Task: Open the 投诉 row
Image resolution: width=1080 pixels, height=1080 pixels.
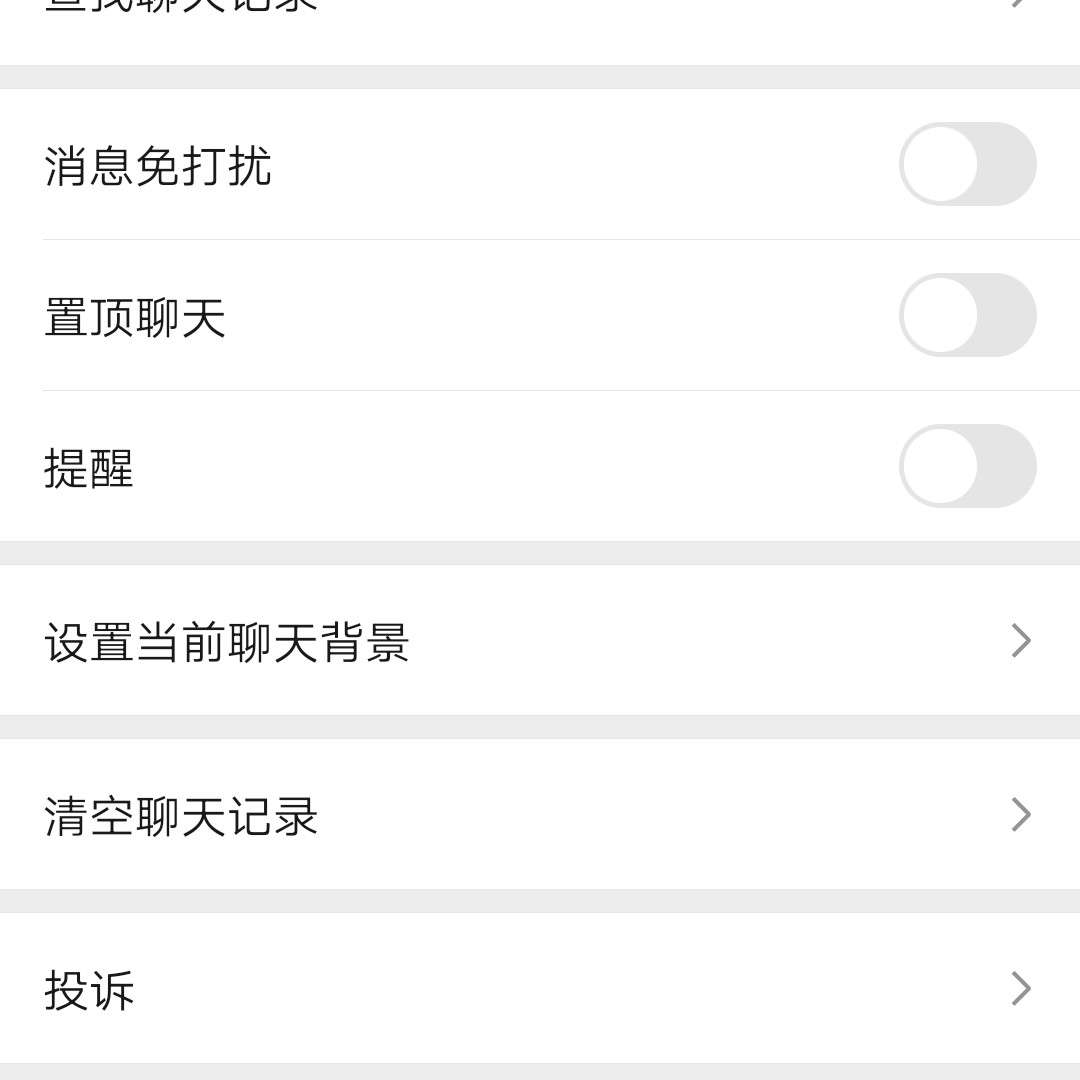Action: [x=540, y=989]
